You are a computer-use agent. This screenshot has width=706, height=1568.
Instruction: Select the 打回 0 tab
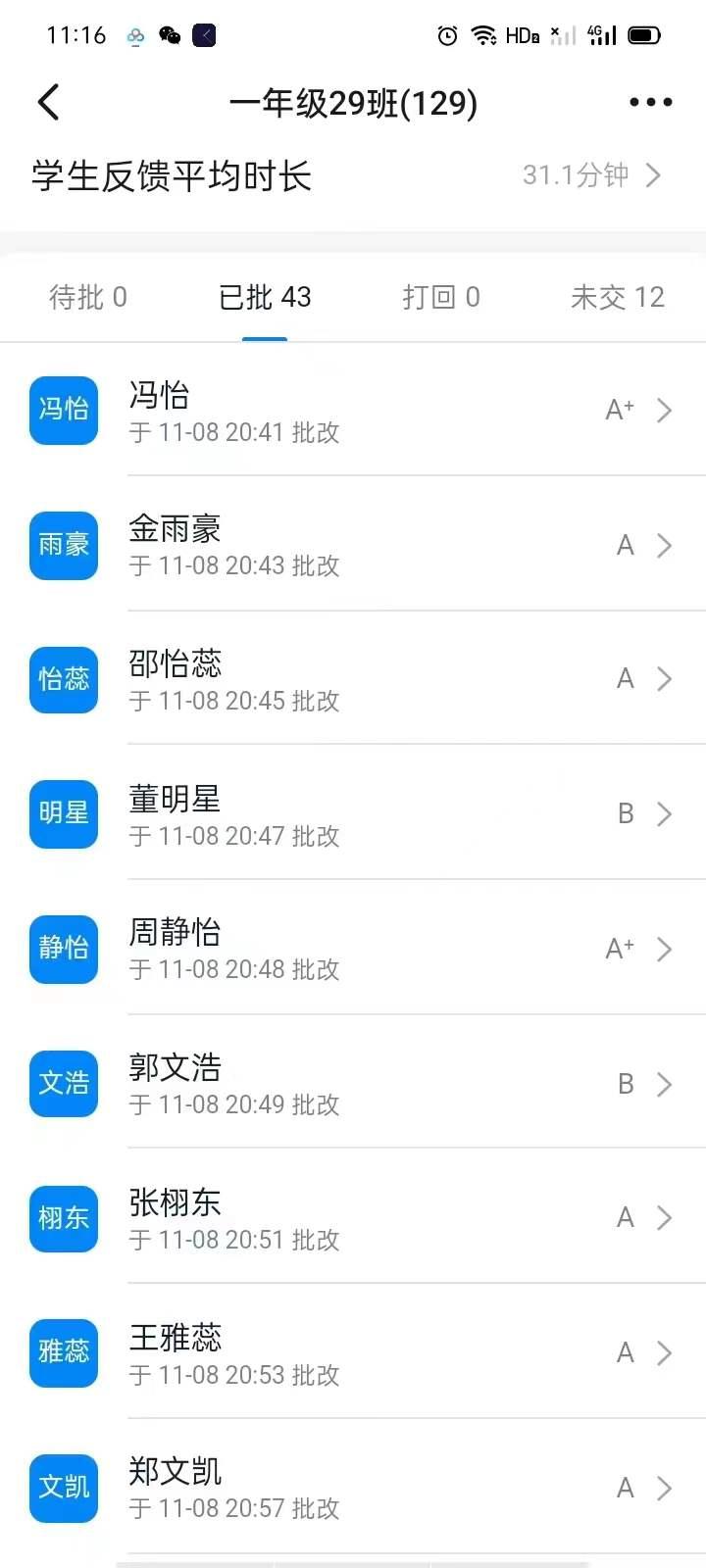click(x=441, y=297)
